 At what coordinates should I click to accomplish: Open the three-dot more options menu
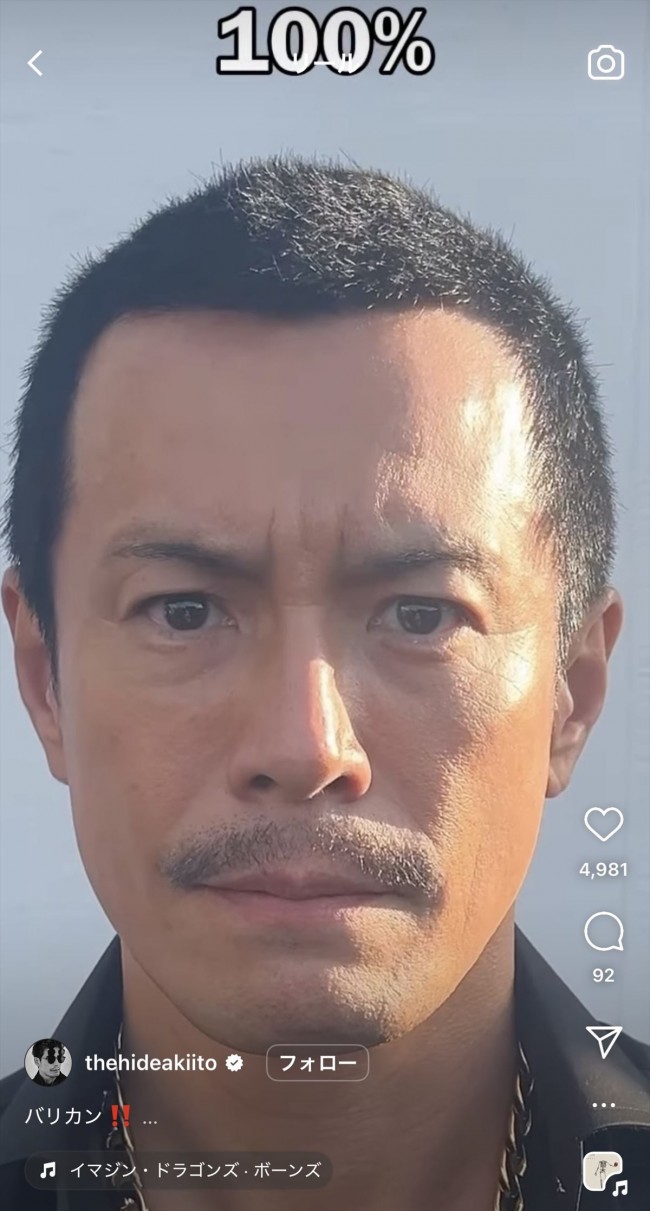pyautogui.click(x=603, y=1105)
